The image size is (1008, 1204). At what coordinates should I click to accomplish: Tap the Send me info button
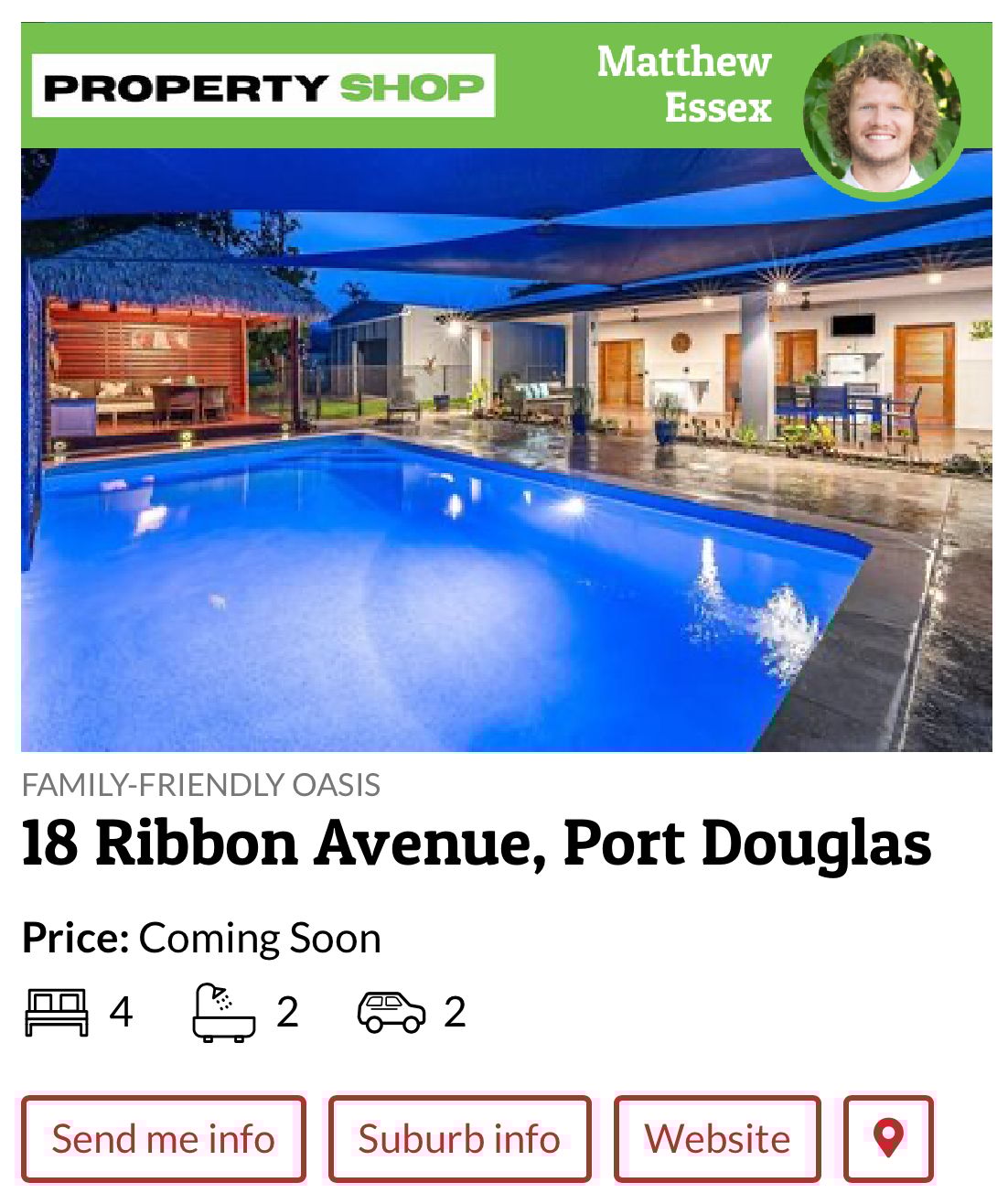pyautogui.click(x=163, y=1139)
